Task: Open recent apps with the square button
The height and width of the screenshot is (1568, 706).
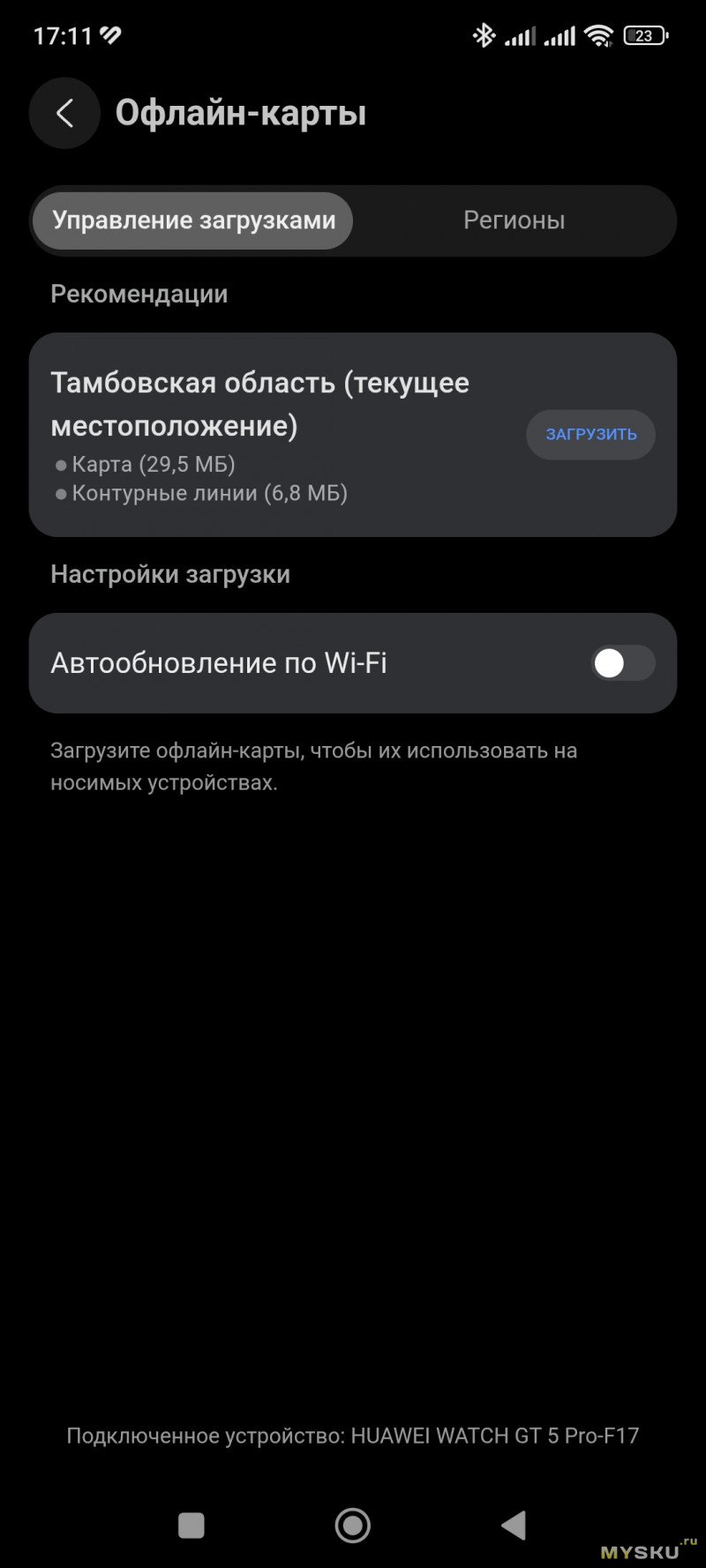Action: tap(192, 1525)
